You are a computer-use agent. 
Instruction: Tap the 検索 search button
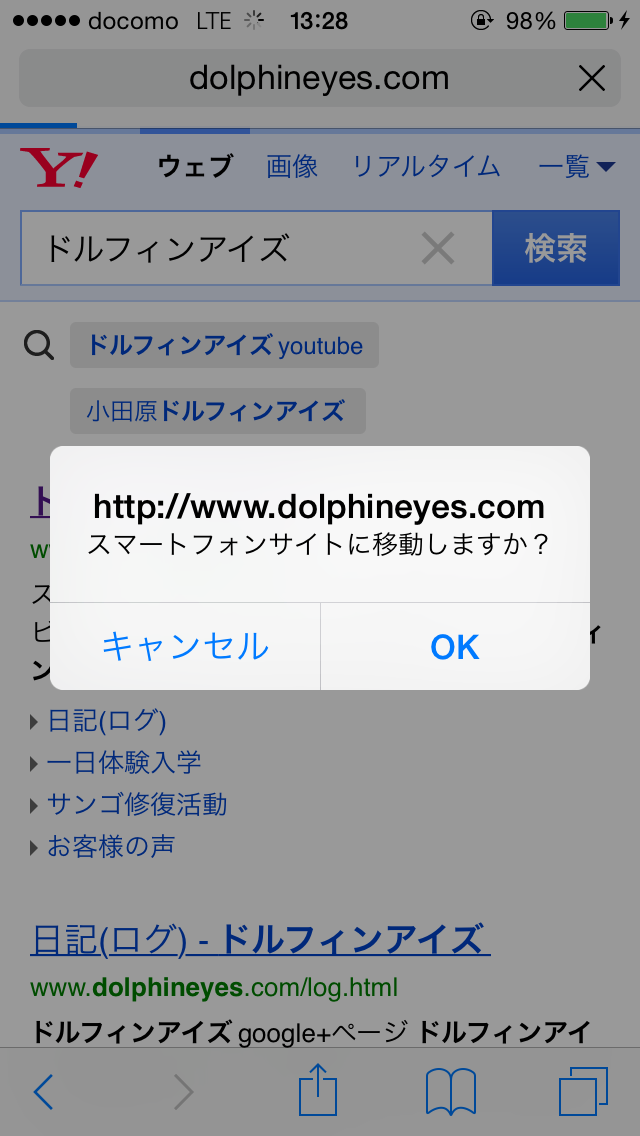556,248
